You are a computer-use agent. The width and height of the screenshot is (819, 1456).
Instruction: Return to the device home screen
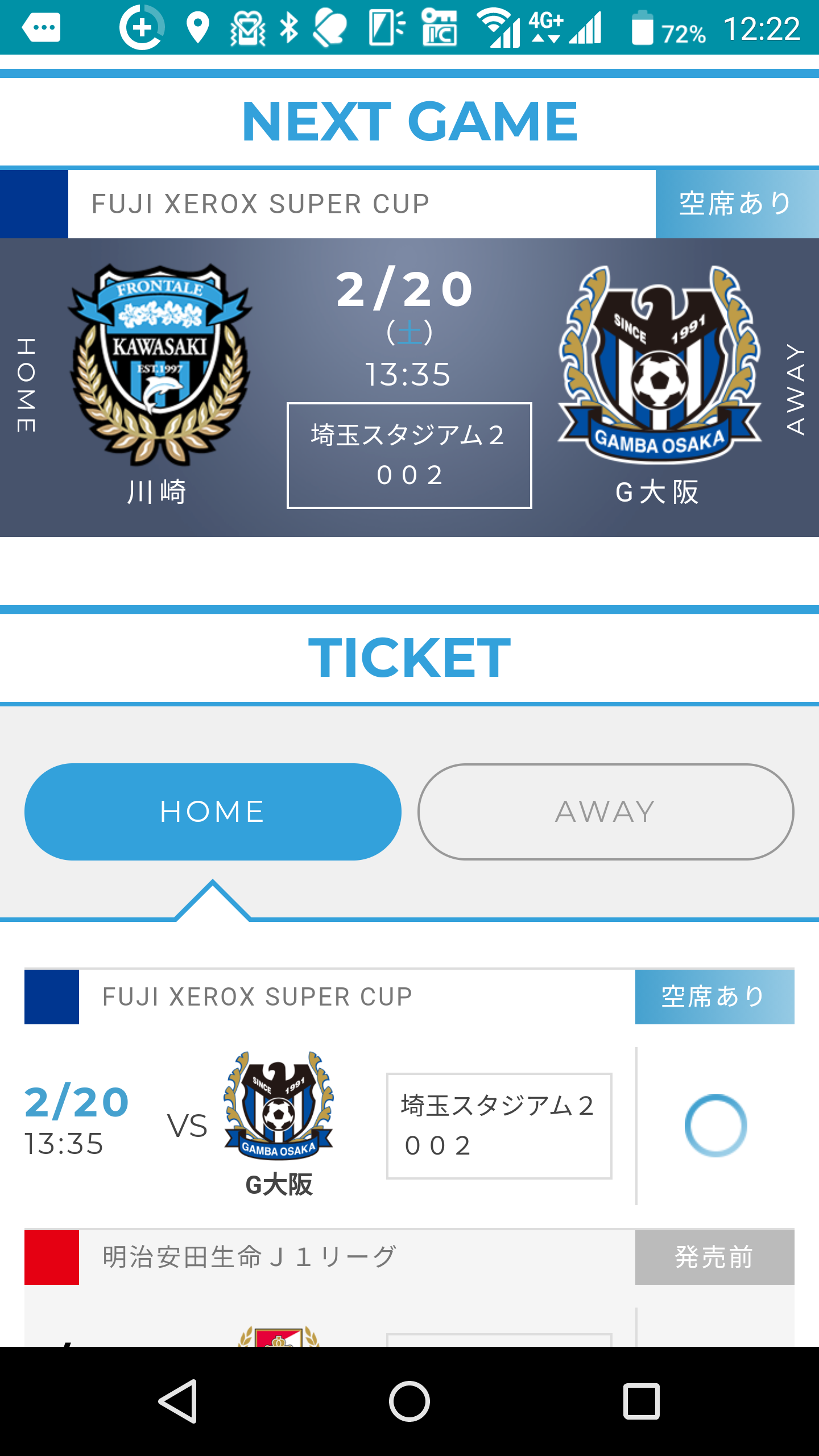click(409, 1401)
